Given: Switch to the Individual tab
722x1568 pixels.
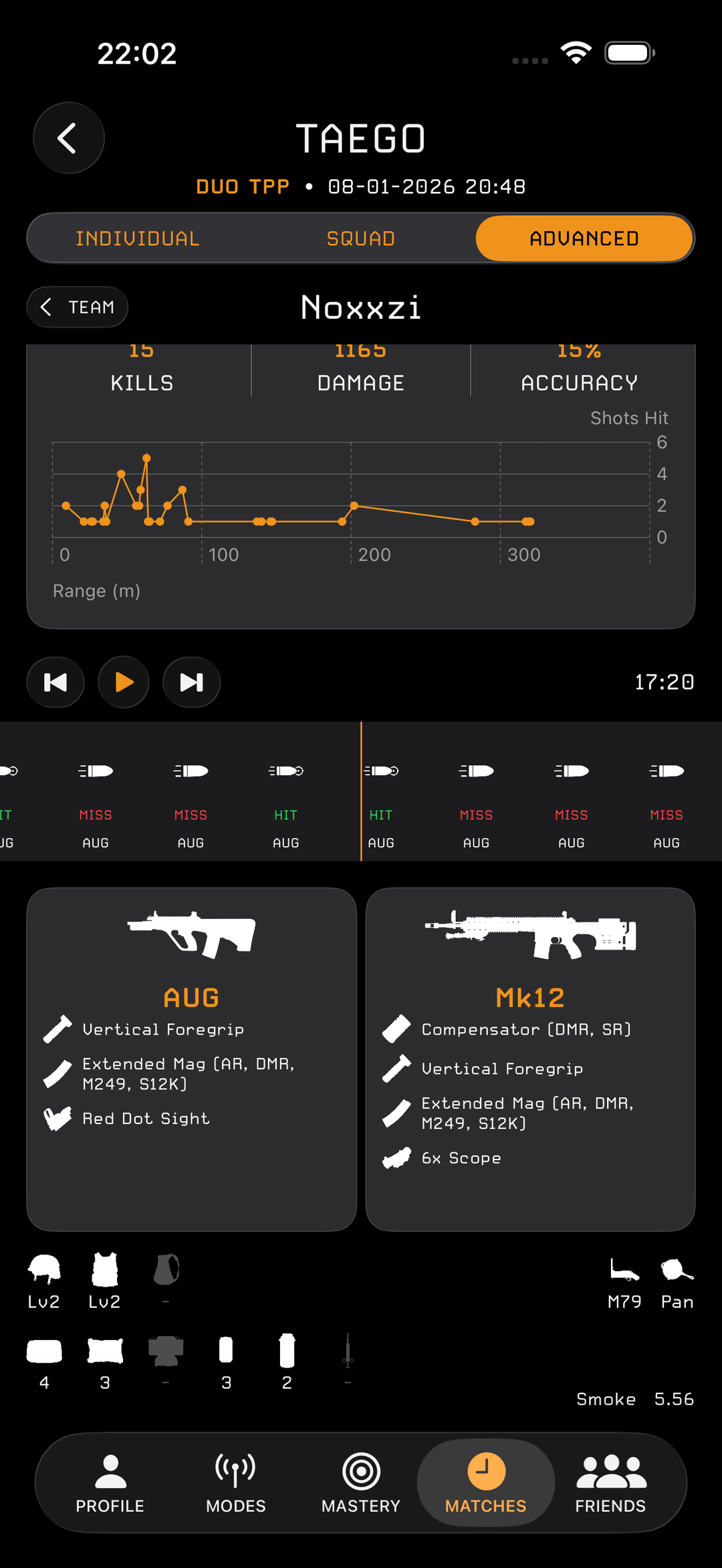Looking at the screenshot, I should [x=138, y=239].
